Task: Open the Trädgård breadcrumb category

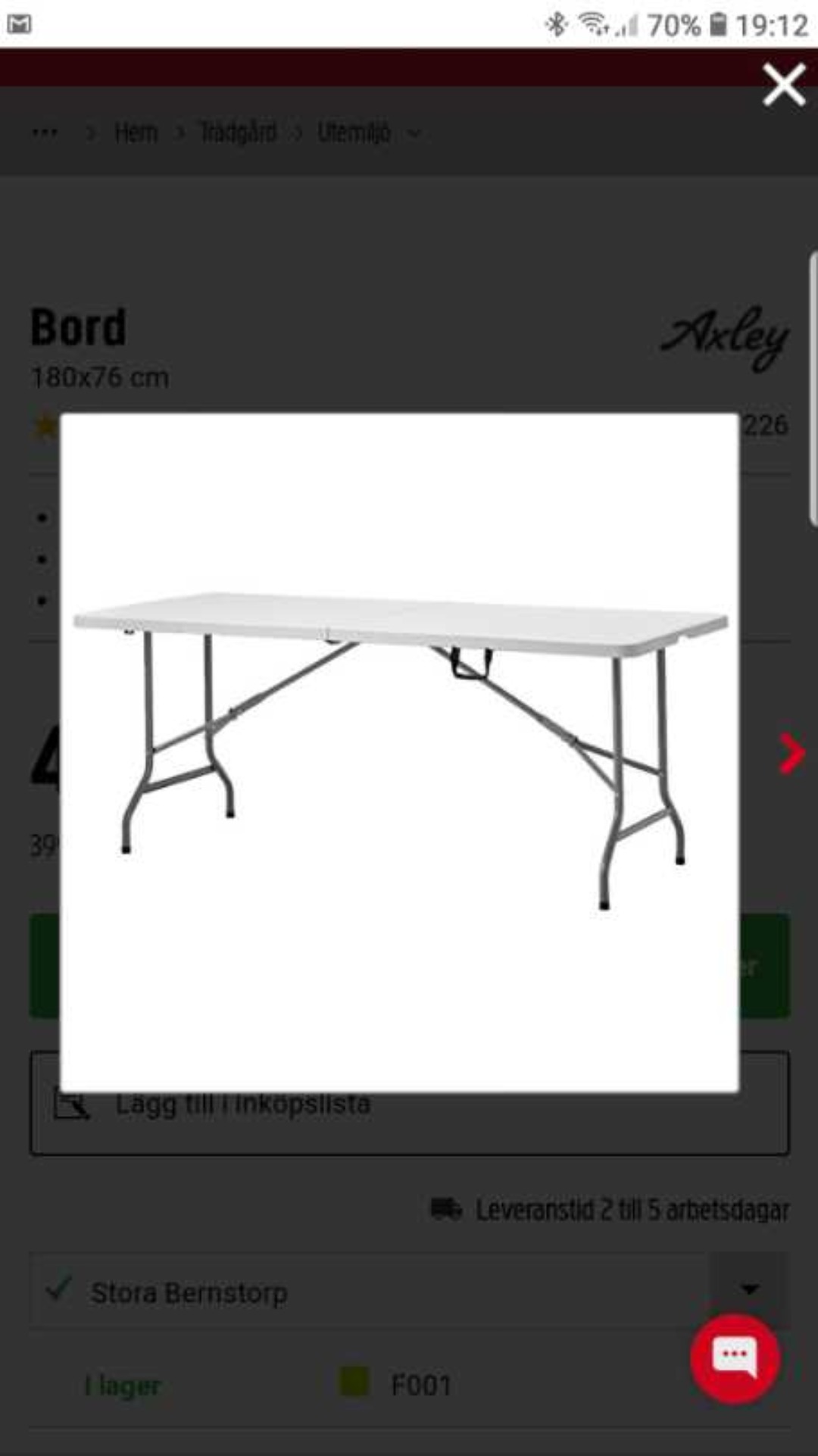Action: 239,131
